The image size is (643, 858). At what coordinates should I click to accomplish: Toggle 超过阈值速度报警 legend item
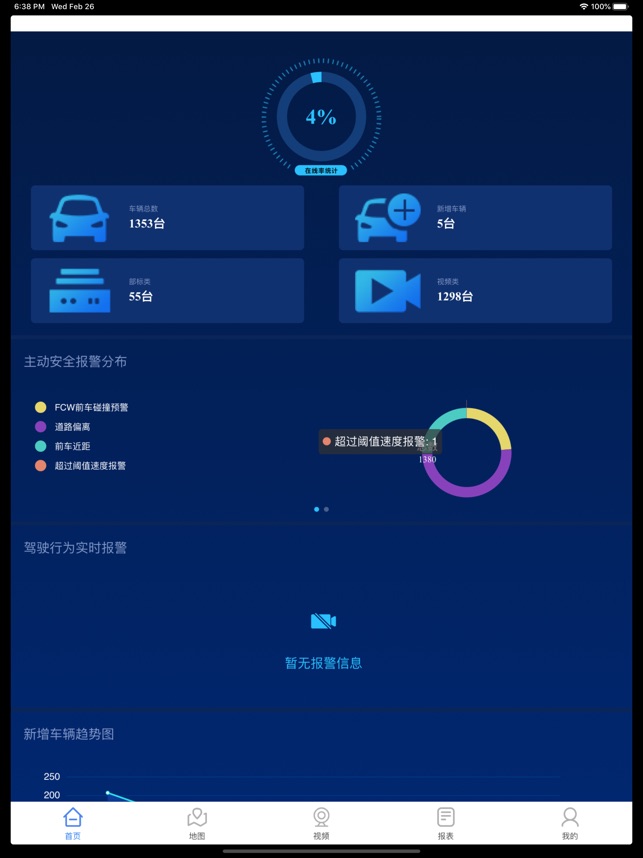[90, 466]
